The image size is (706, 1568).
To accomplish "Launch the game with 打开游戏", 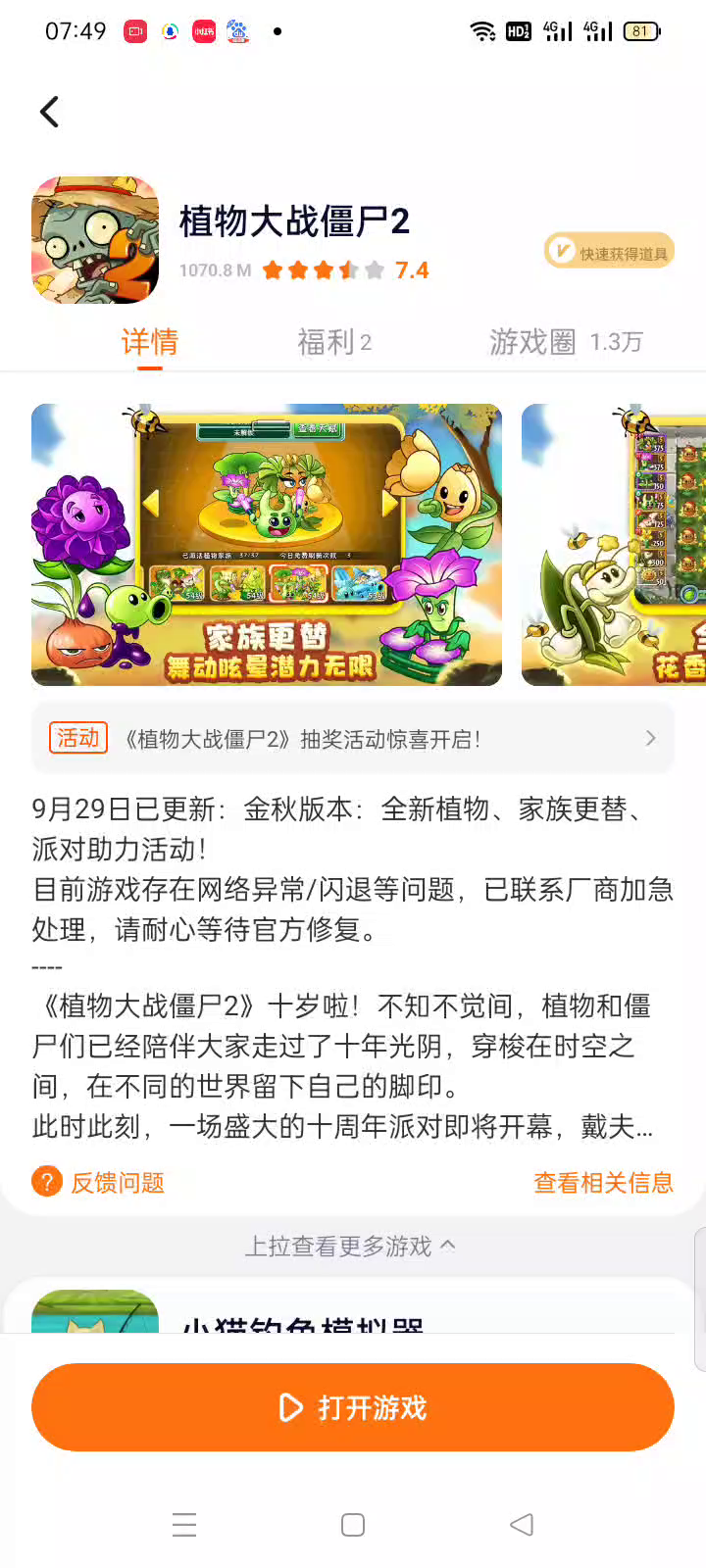I will [x=353, y=1407].
